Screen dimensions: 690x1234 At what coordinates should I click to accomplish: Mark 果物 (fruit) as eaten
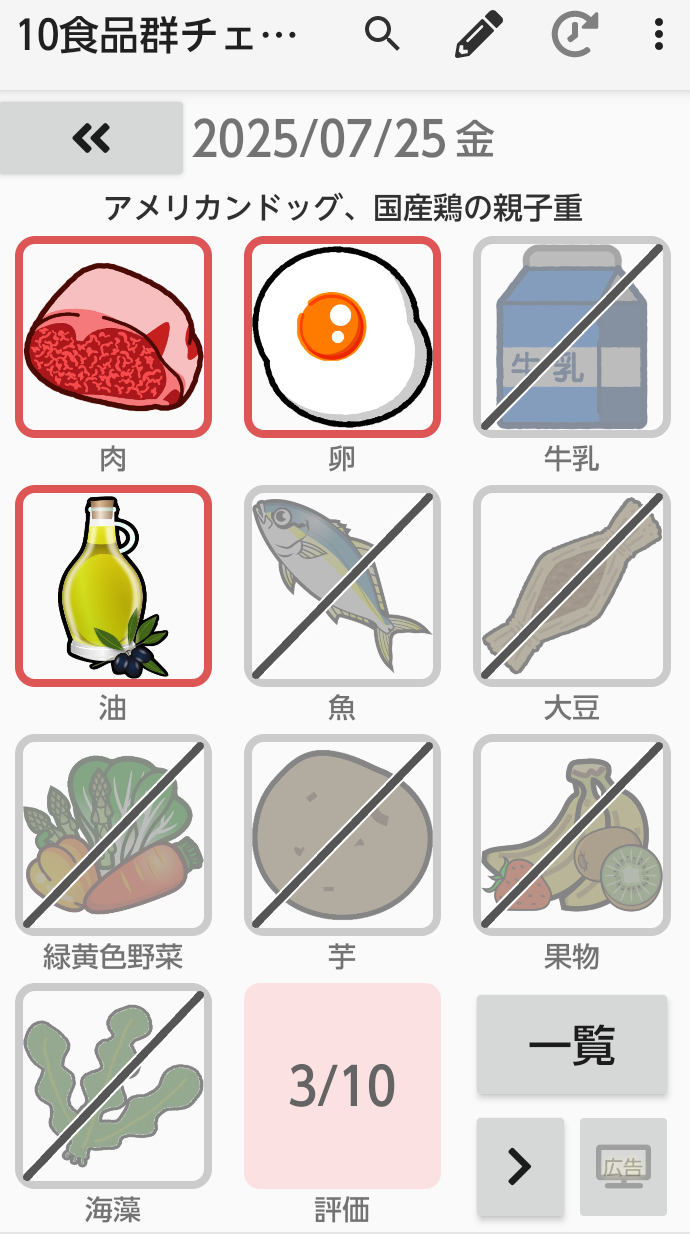point(571,835)
